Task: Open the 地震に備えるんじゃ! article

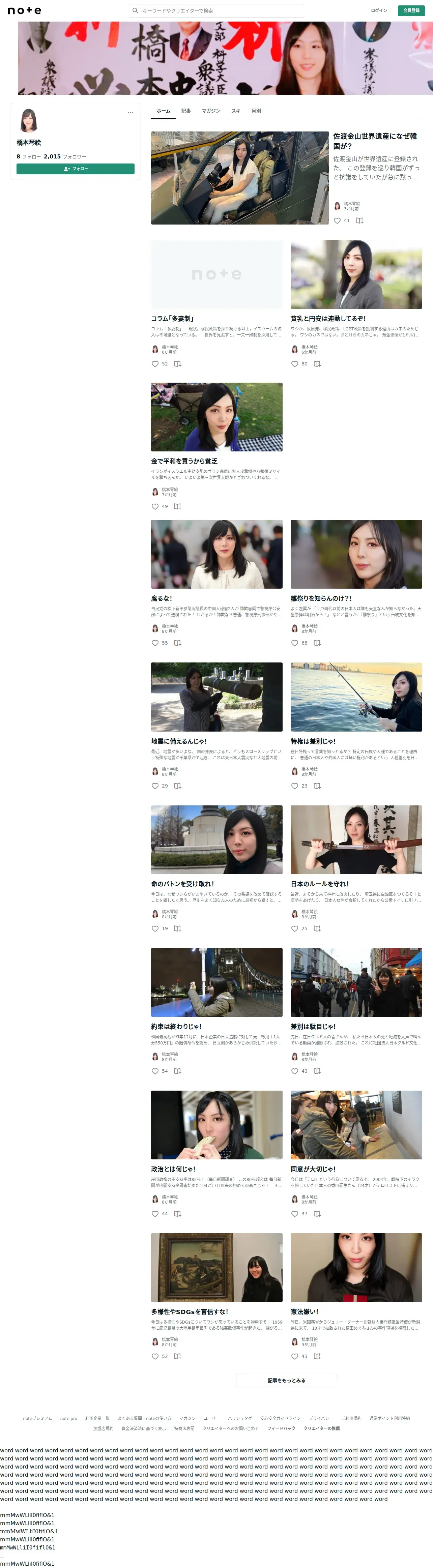Action: [x=178, y=741]
